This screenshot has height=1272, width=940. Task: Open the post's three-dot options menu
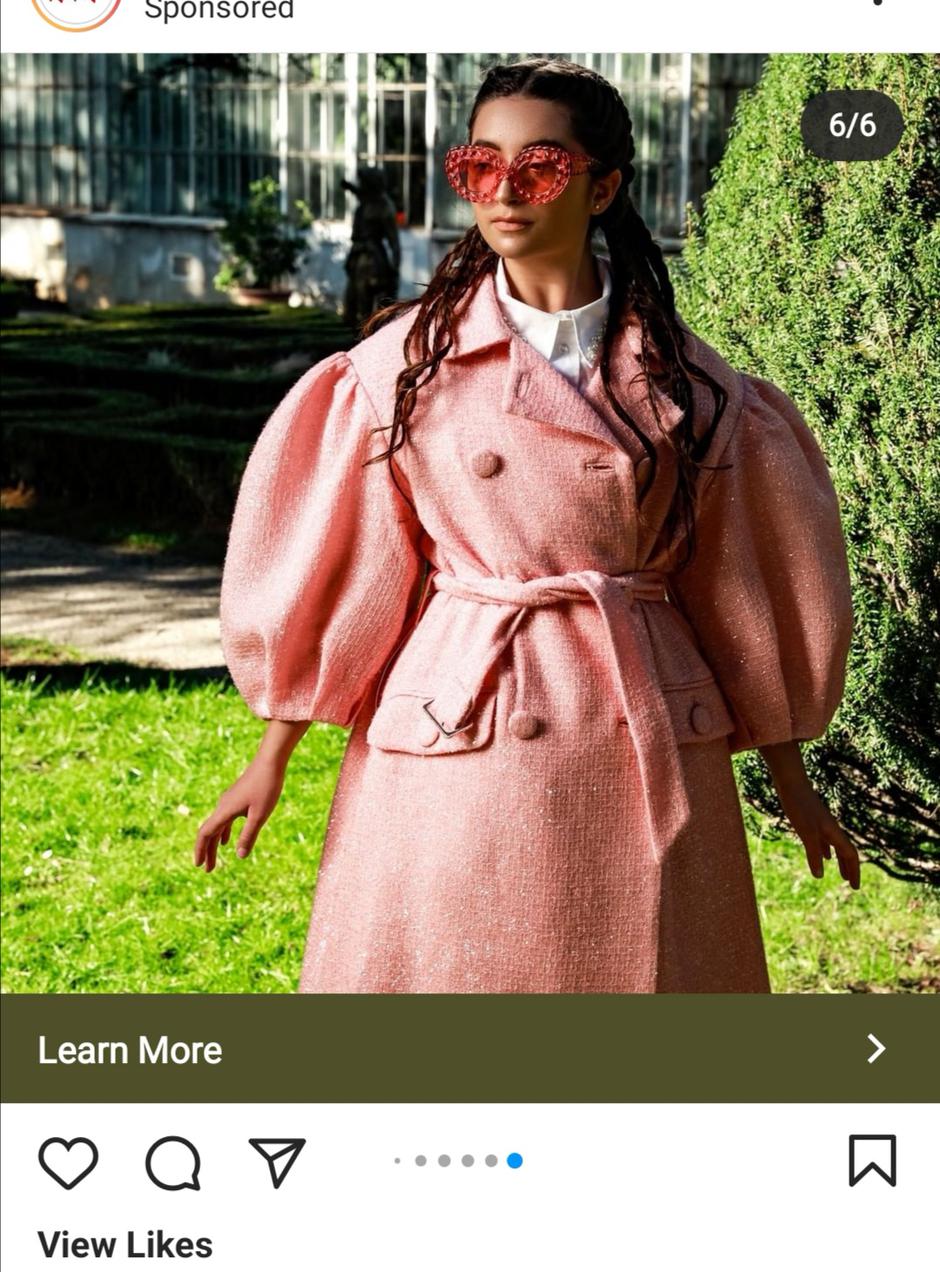click(x=877, y=4)
